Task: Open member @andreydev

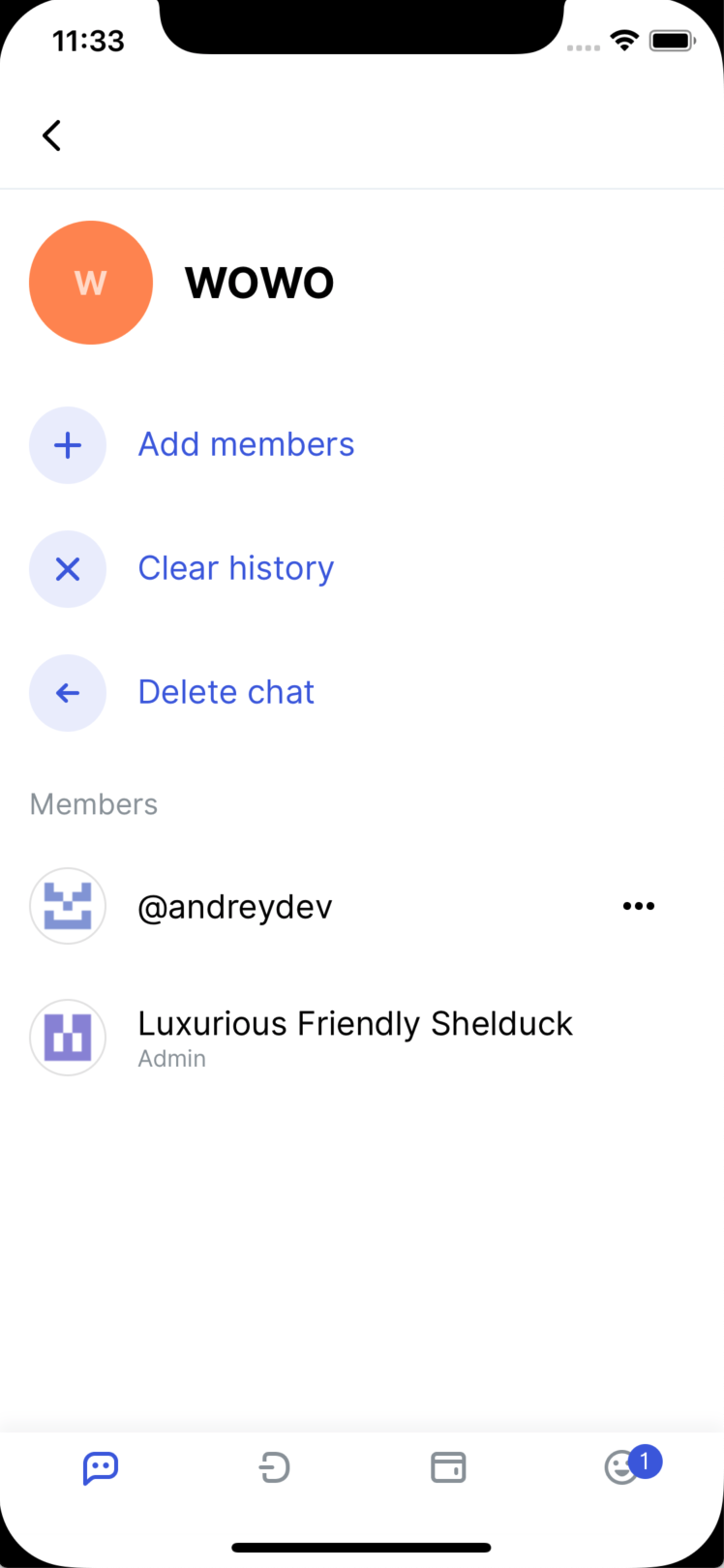Action: (x=235, y=907)
